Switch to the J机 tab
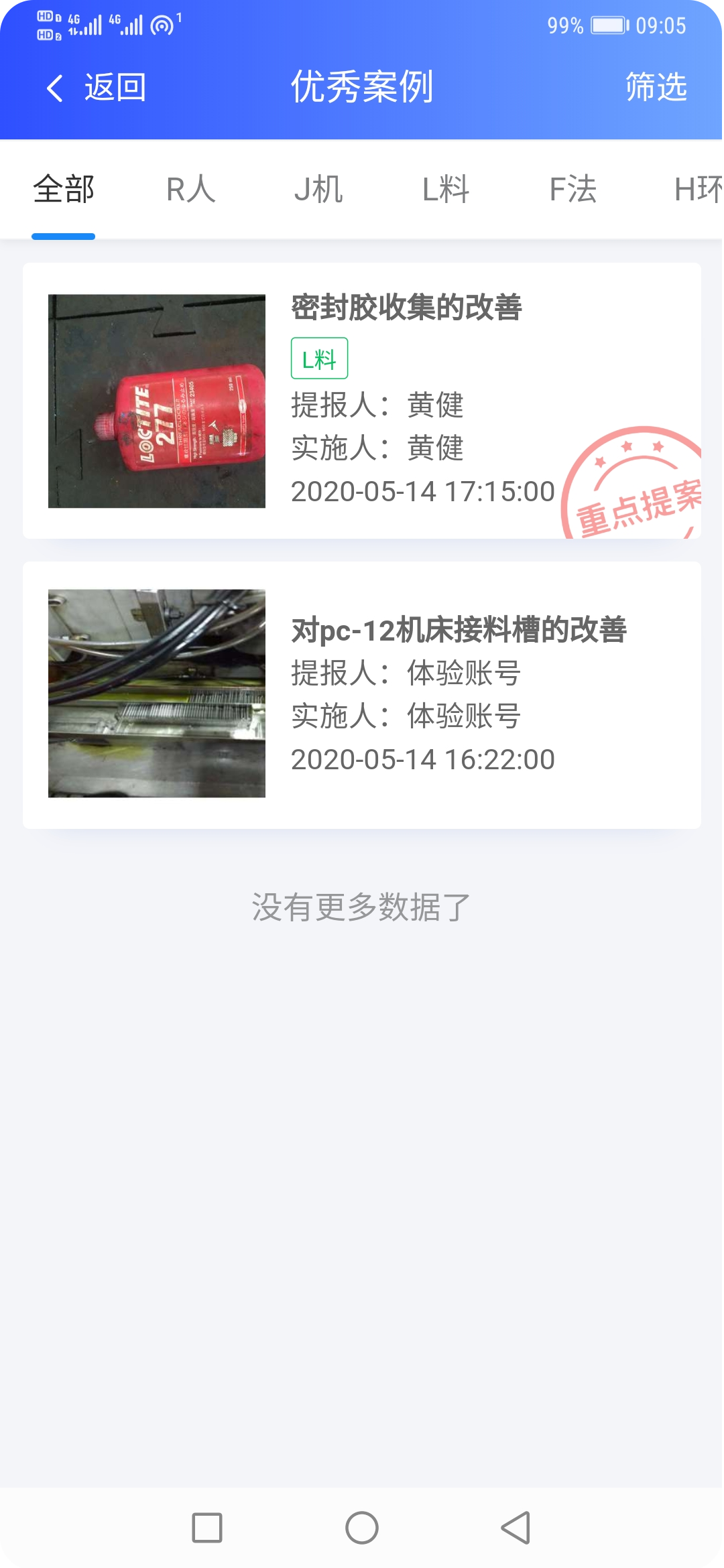724x1568 pixels. tap(318, 190)
